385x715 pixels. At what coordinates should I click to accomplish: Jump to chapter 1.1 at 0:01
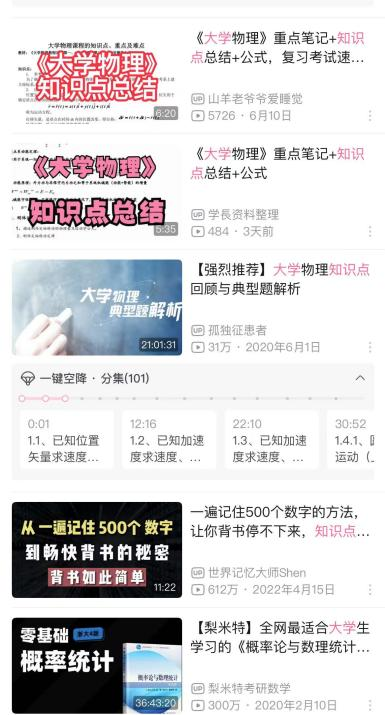click(67, 440)
